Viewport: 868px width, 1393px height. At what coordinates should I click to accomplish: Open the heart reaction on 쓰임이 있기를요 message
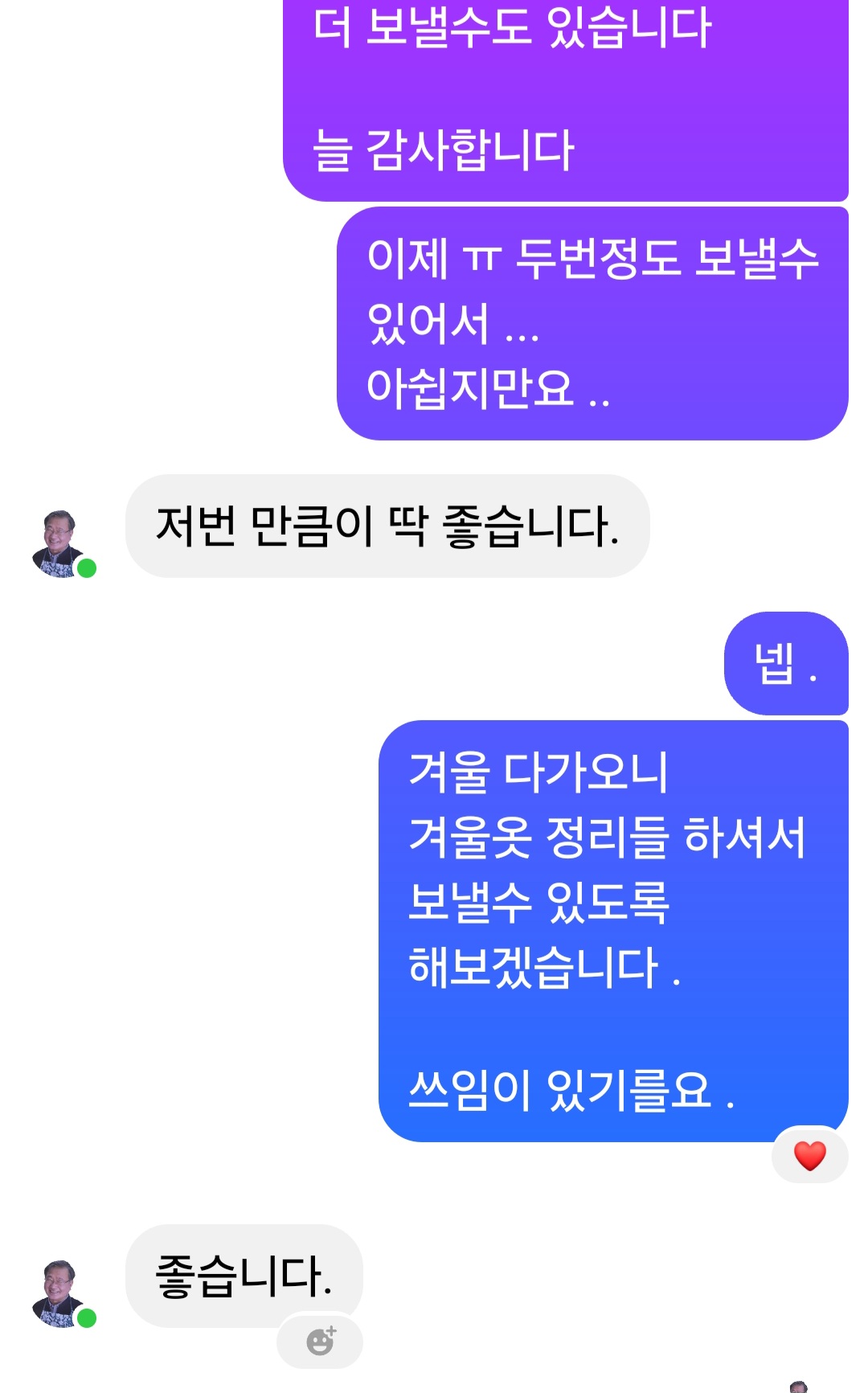point(809,1156)
